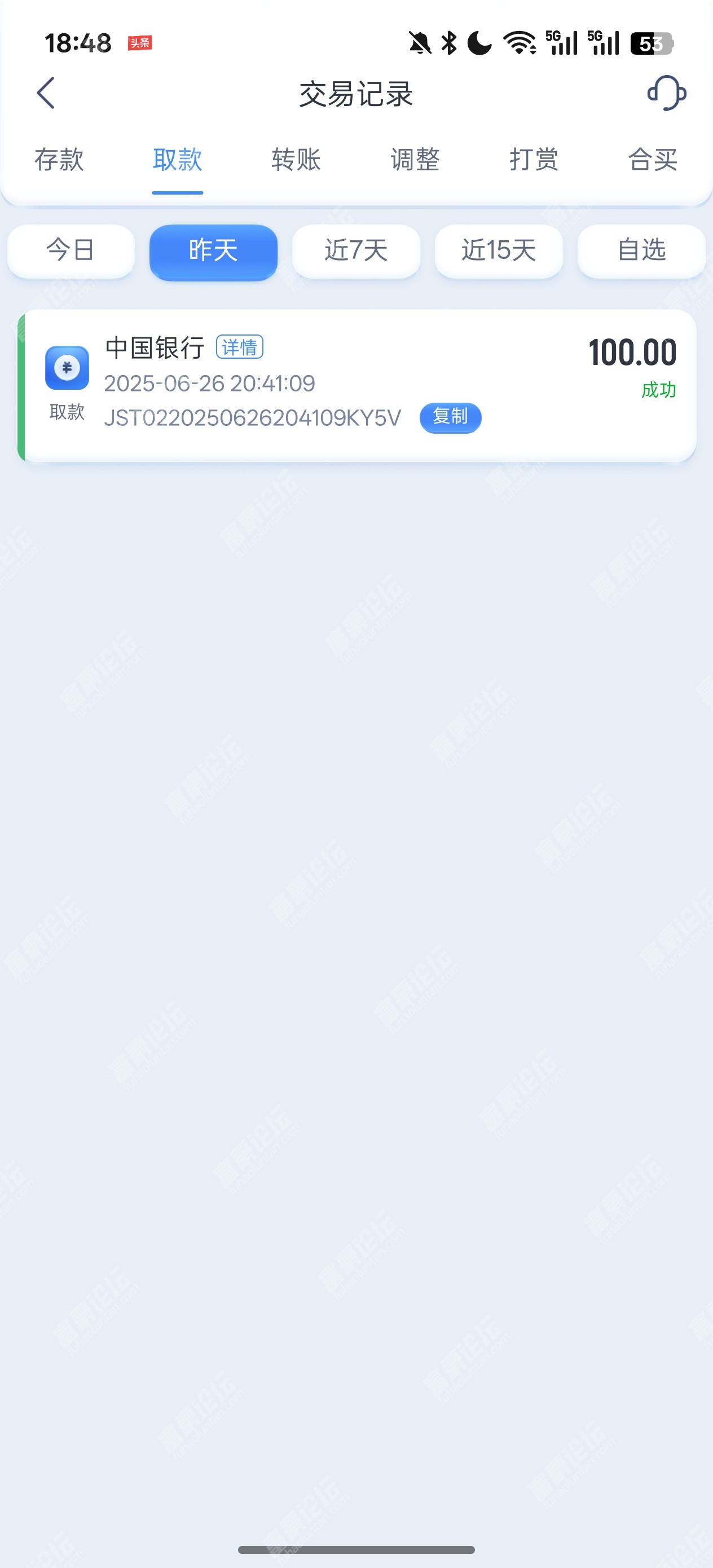The width and height of the screenshot is (713, 1568).
Task: View 详情 of 中国银行 withdrawal
Action: (239, 347)
